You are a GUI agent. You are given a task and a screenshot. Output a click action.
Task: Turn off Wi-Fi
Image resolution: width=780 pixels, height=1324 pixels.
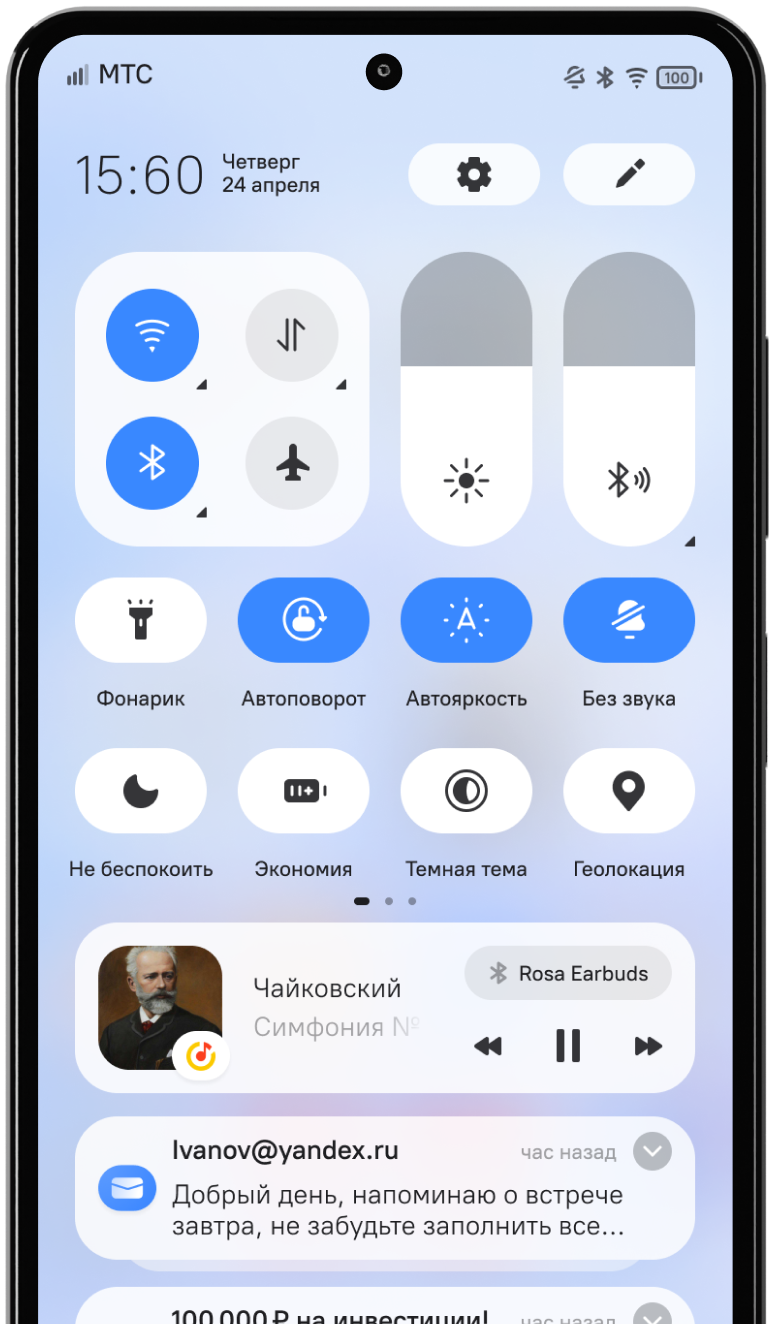point(152,335)
